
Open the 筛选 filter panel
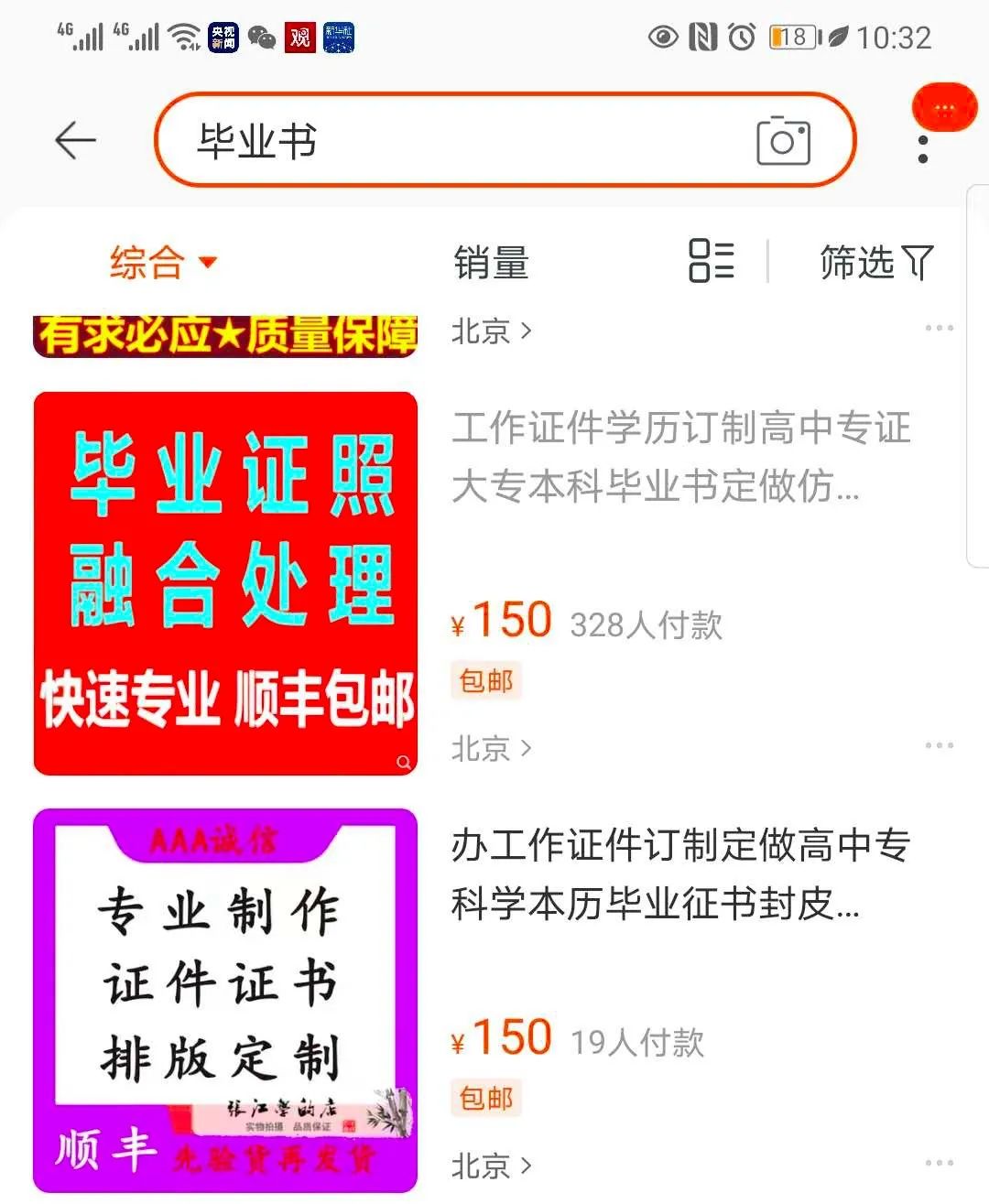875,263
